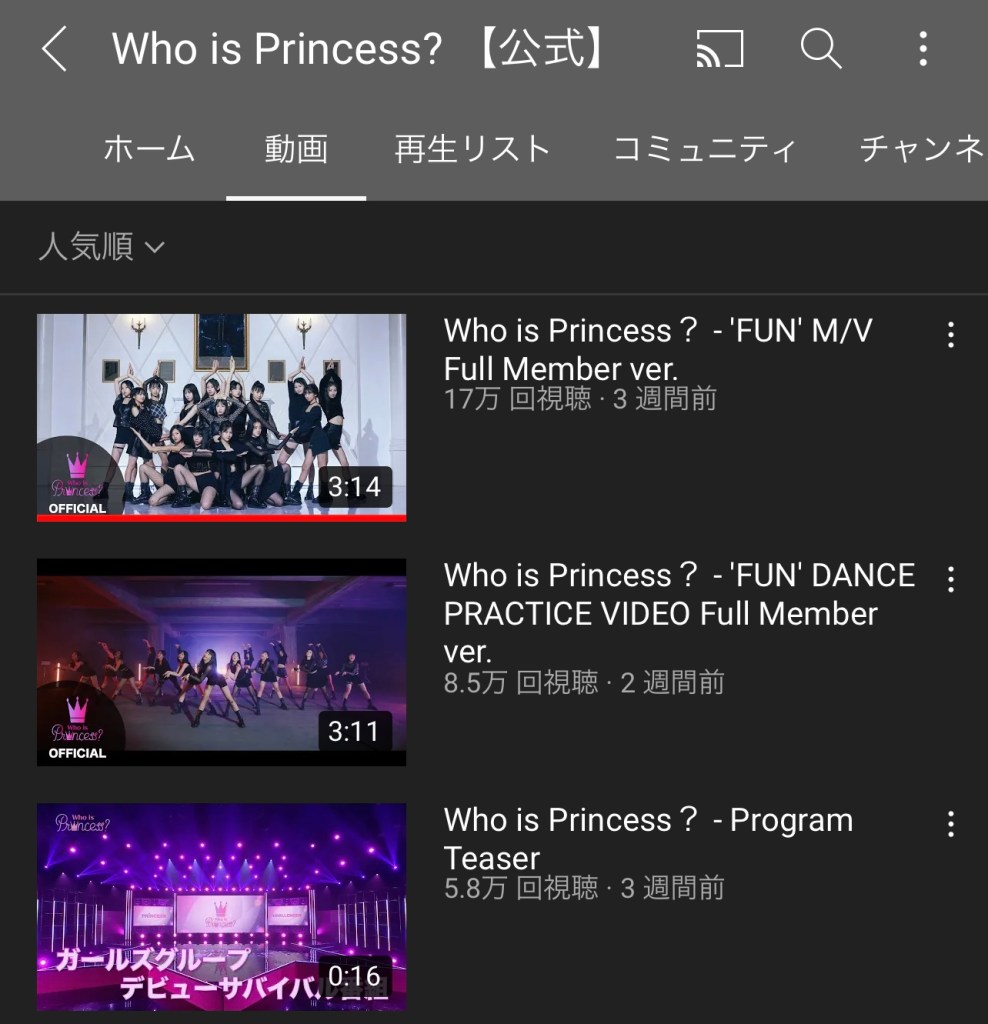Open options for Program Teaser video
Image resolution: width=988 pixels, height=1024 pixels.
click(950, 824)
